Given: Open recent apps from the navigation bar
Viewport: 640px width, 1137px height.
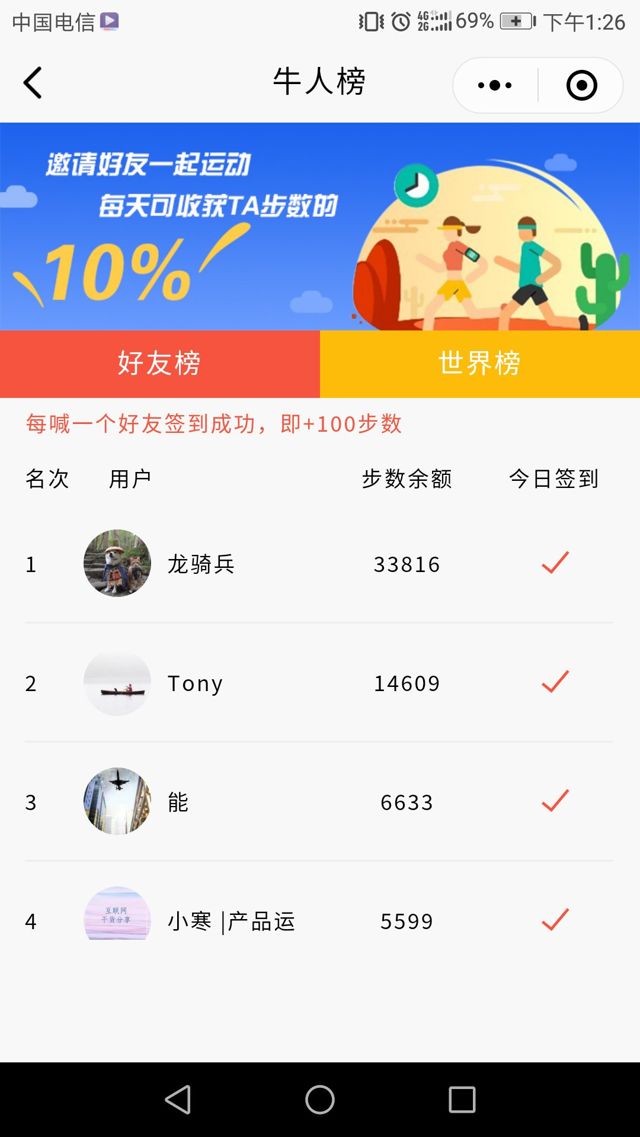Looking at the screenshot, I should tap(462, 1100).
